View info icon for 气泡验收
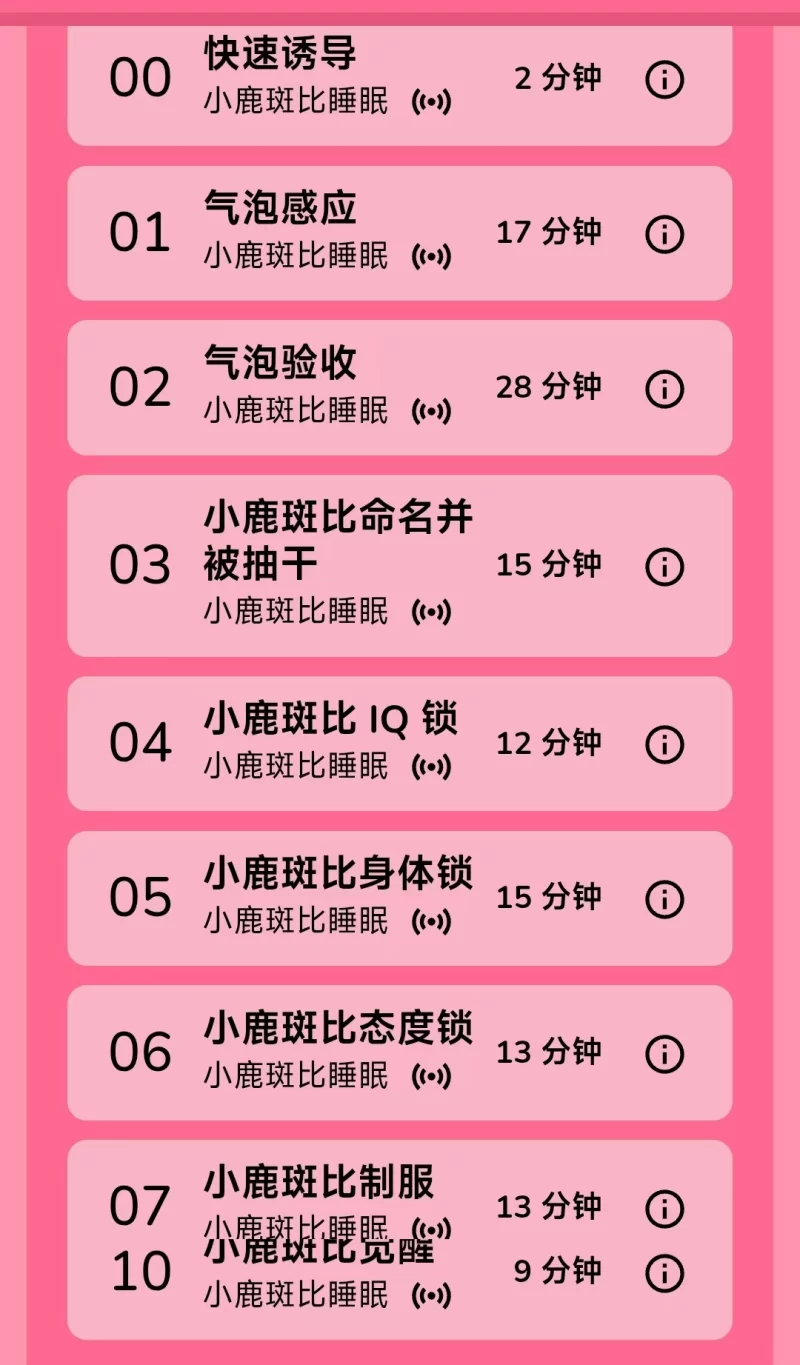 (x=664, y=388)
